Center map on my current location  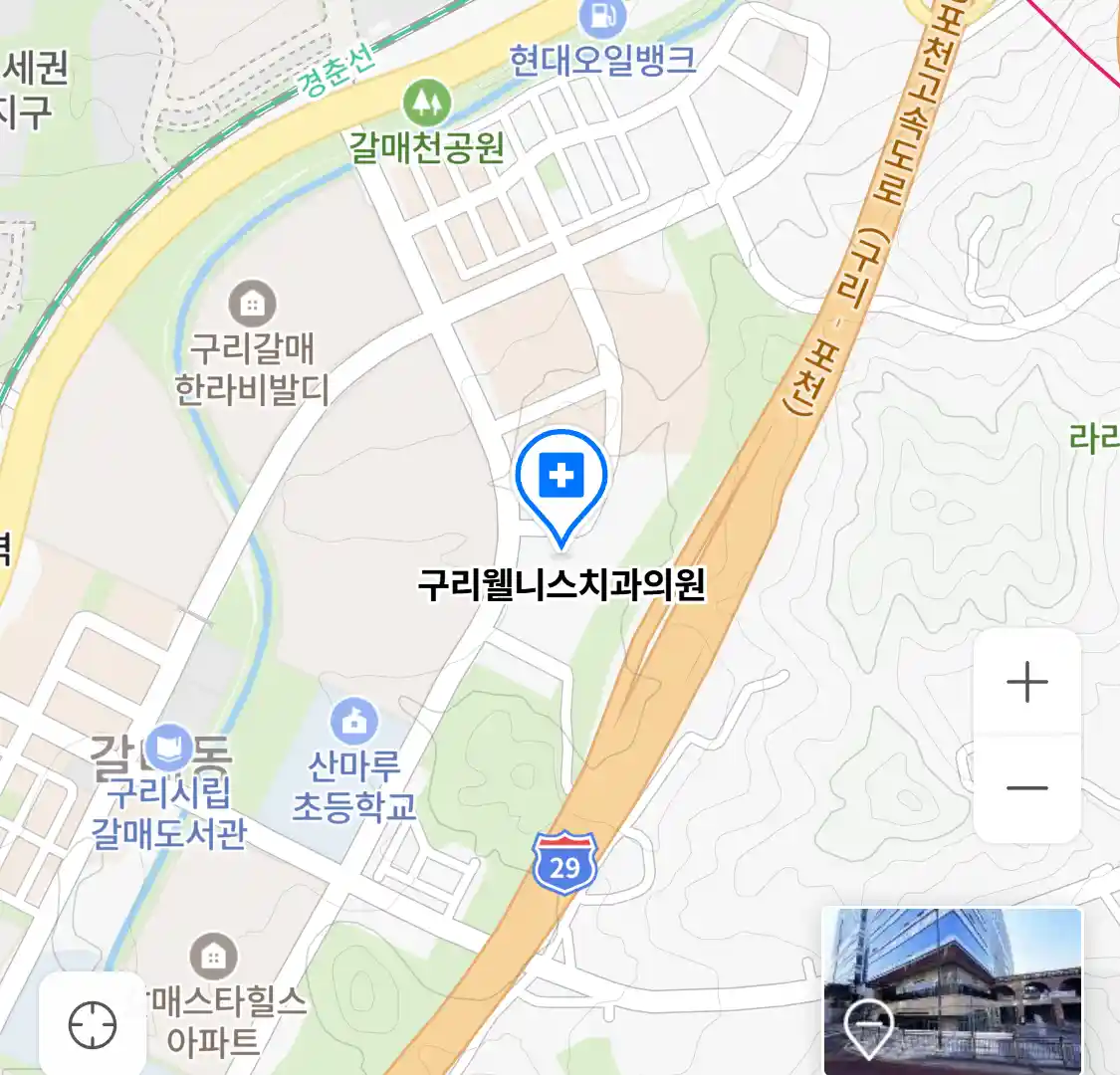(93, 1024)
